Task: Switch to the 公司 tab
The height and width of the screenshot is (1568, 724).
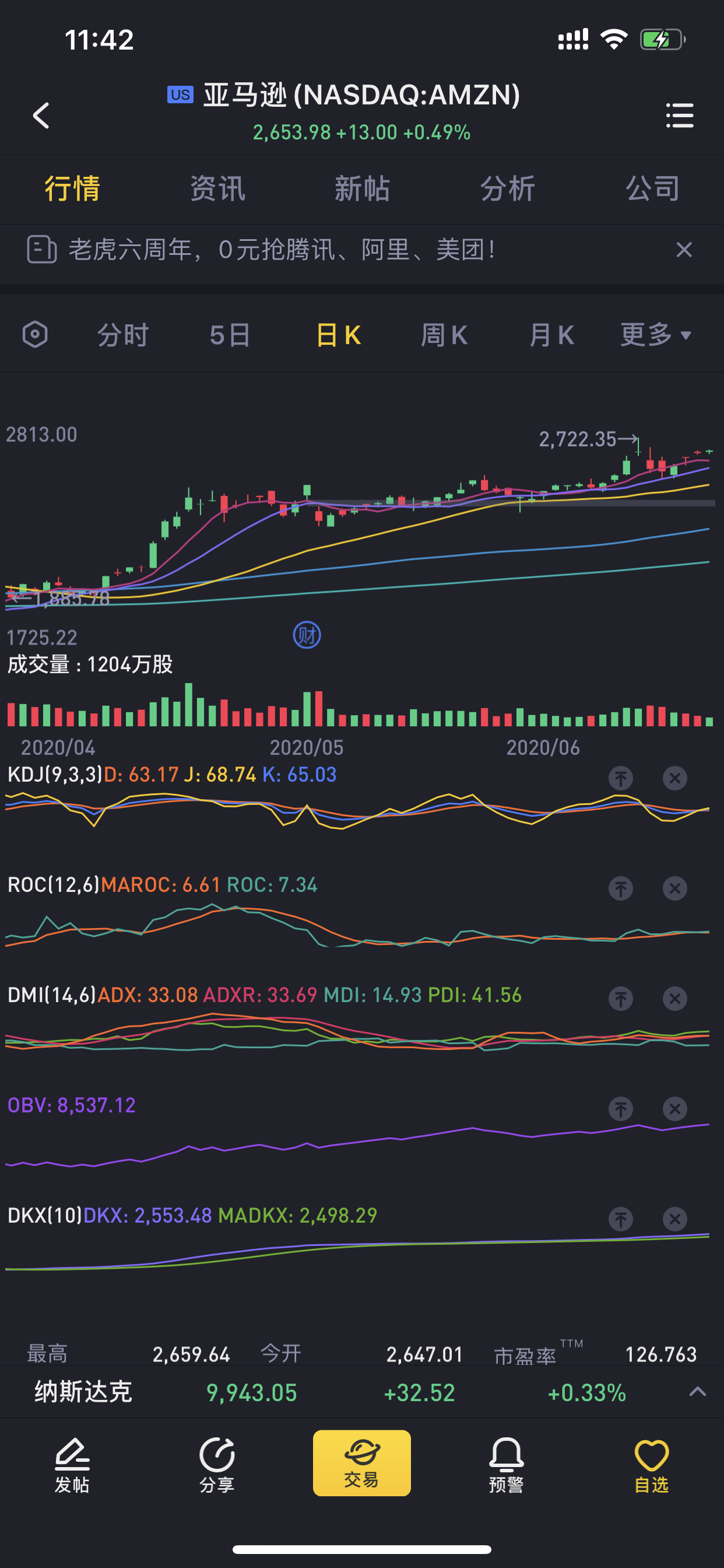Action: [x=652, y=188]
